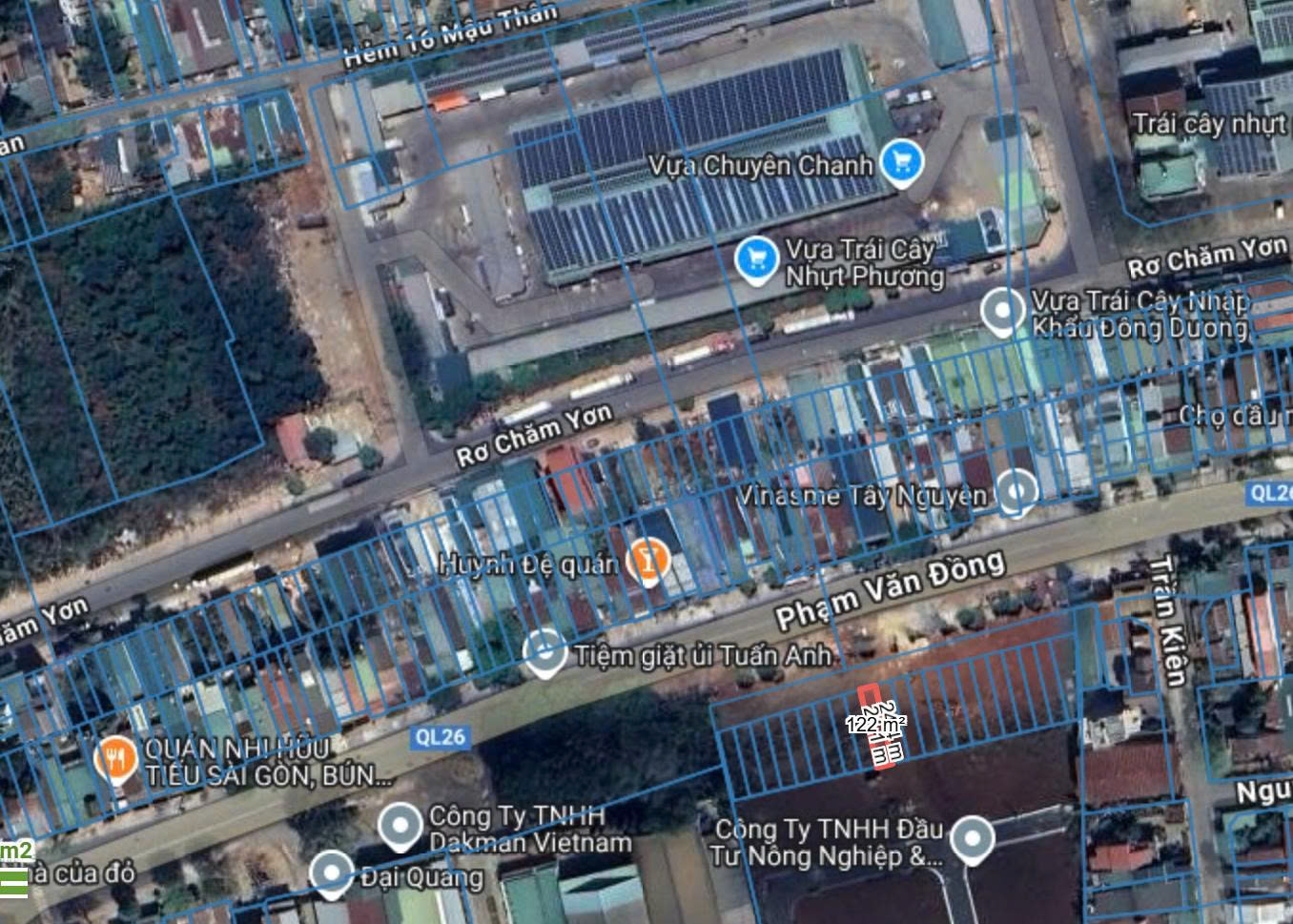The image size is (1293, 924).
Task: Open the Tiệm giặt ủi Tuấn Anh pin
Action: coord(544,654)
